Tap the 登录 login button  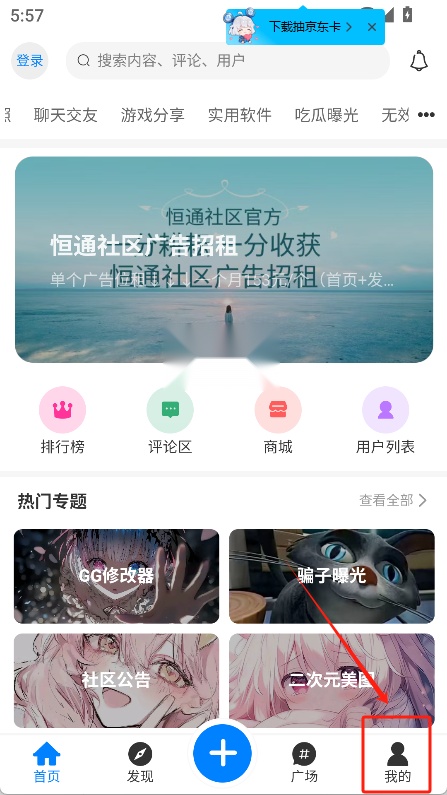(30, 61)
